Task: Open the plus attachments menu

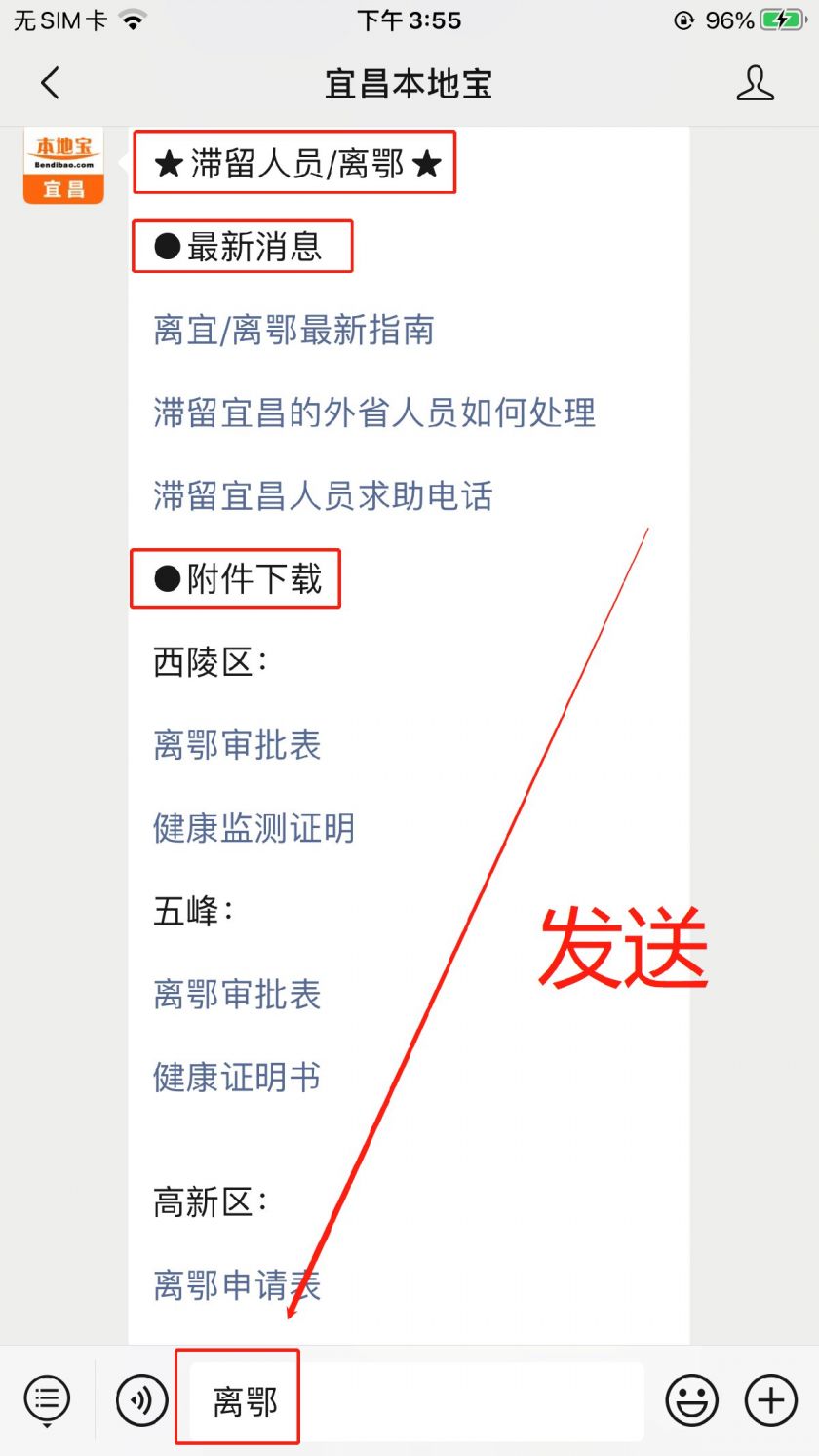Action: coord(770,1400)
